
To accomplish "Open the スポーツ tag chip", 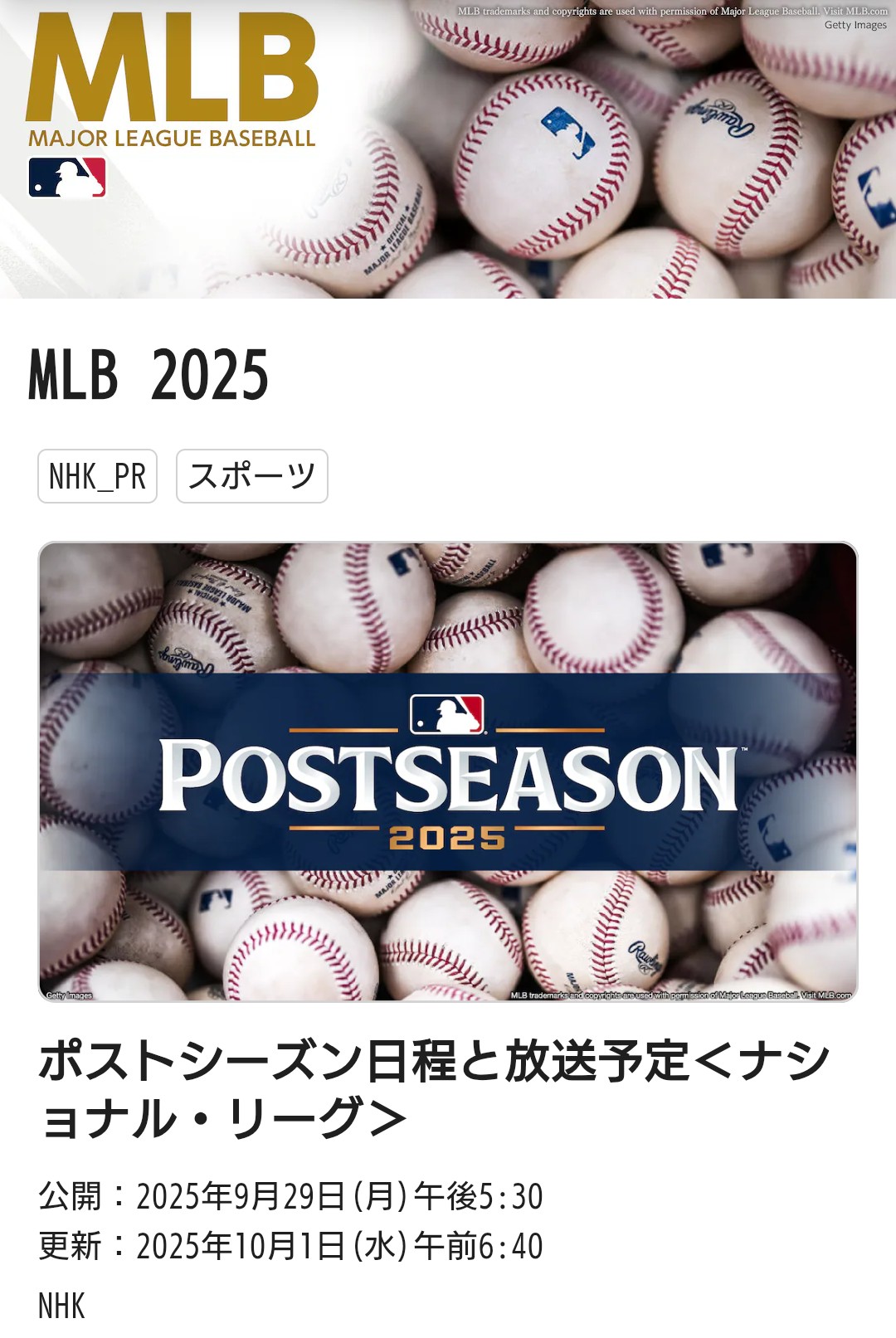I will (x=252, y=476).
